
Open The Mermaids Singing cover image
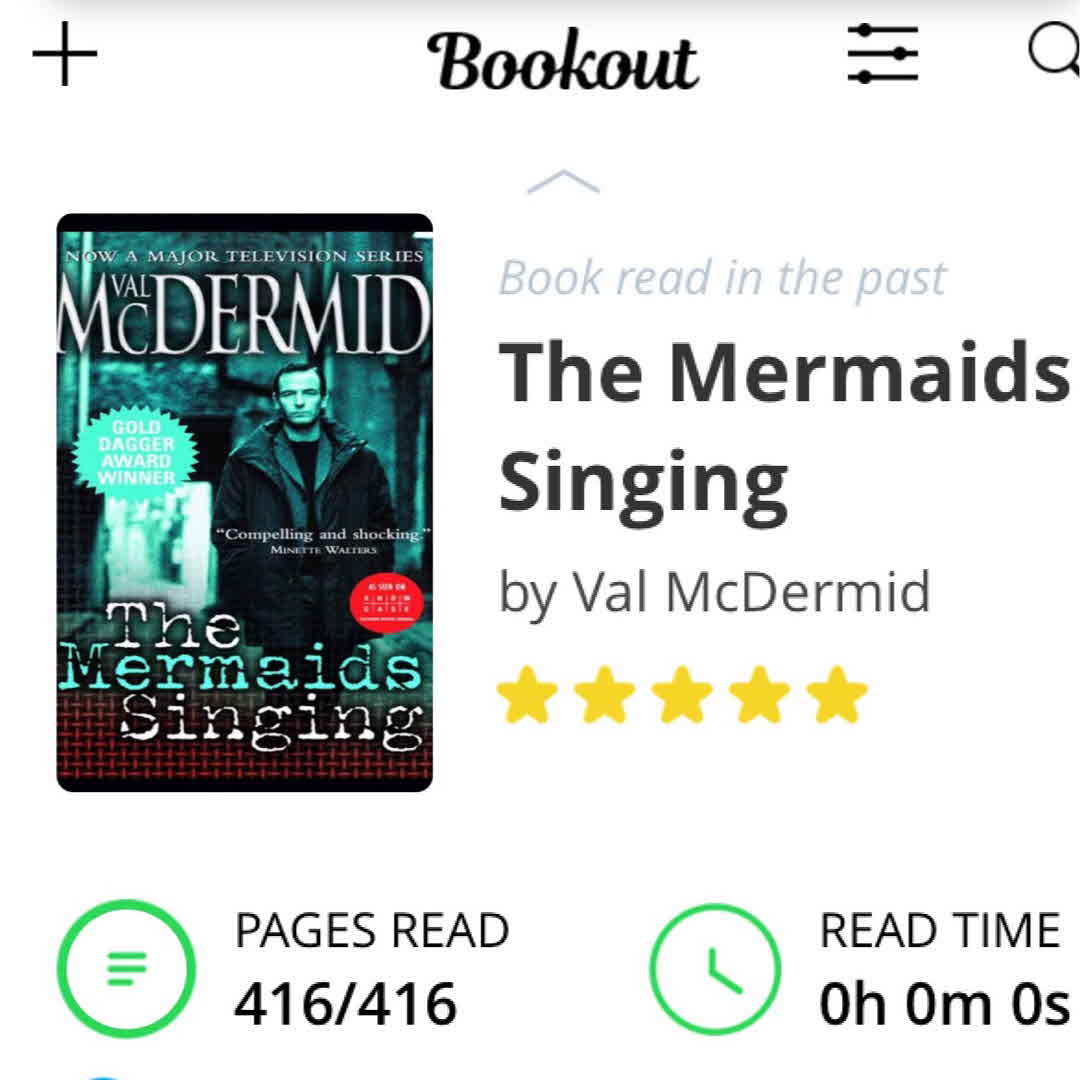(245, 503)
